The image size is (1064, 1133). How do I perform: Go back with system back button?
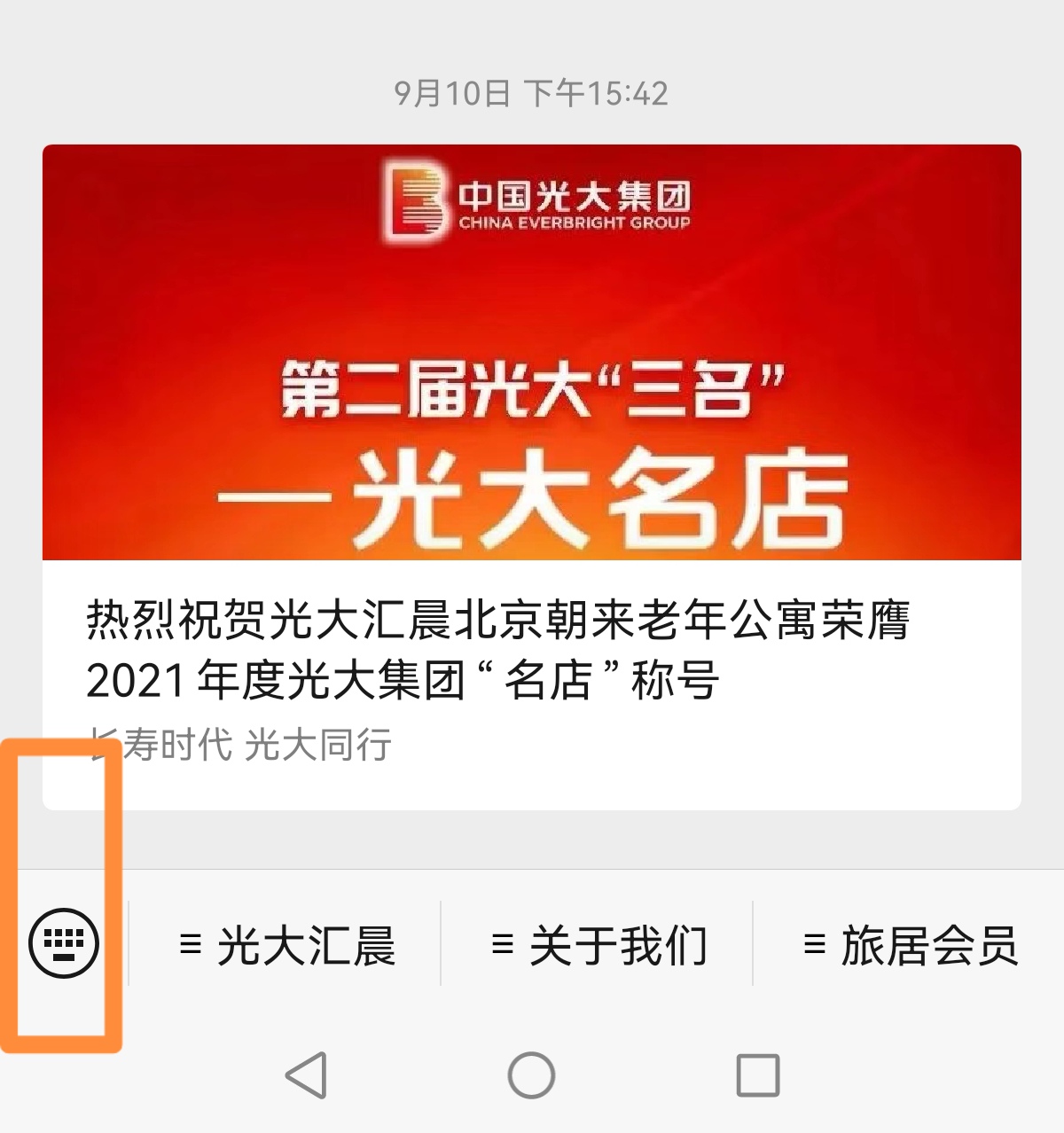[307, 1075]
